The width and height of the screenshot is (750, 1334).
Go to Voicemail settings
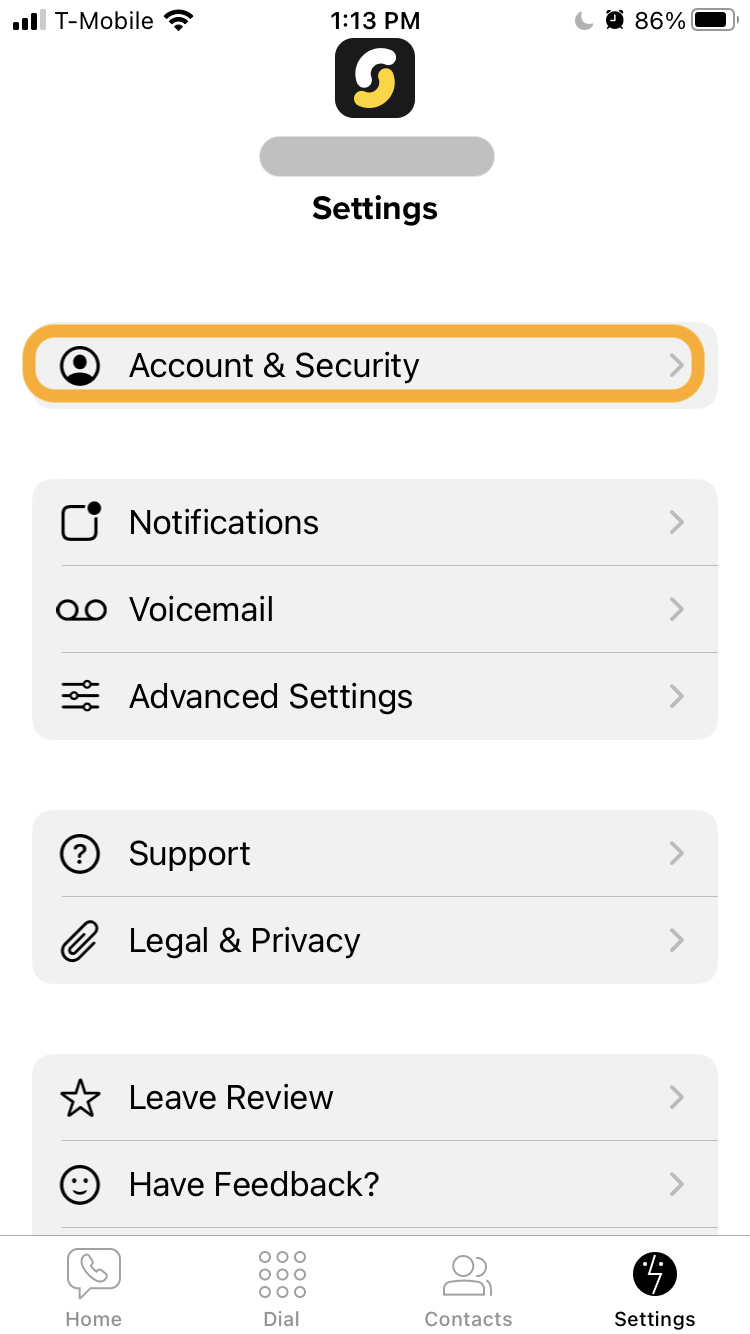[375, 609]
